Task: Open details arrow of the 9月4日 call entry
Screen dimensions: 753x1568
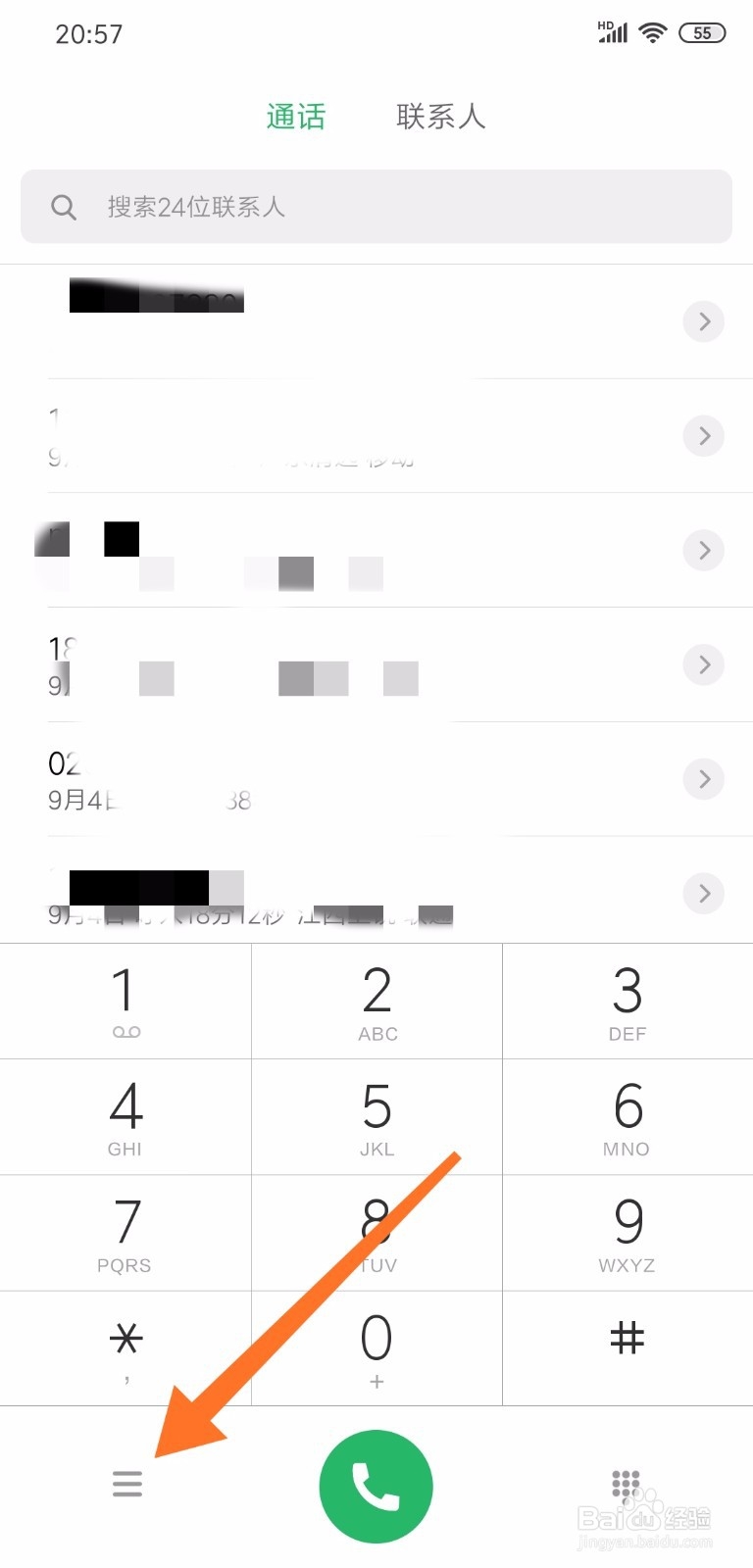Action: point(703,779)
